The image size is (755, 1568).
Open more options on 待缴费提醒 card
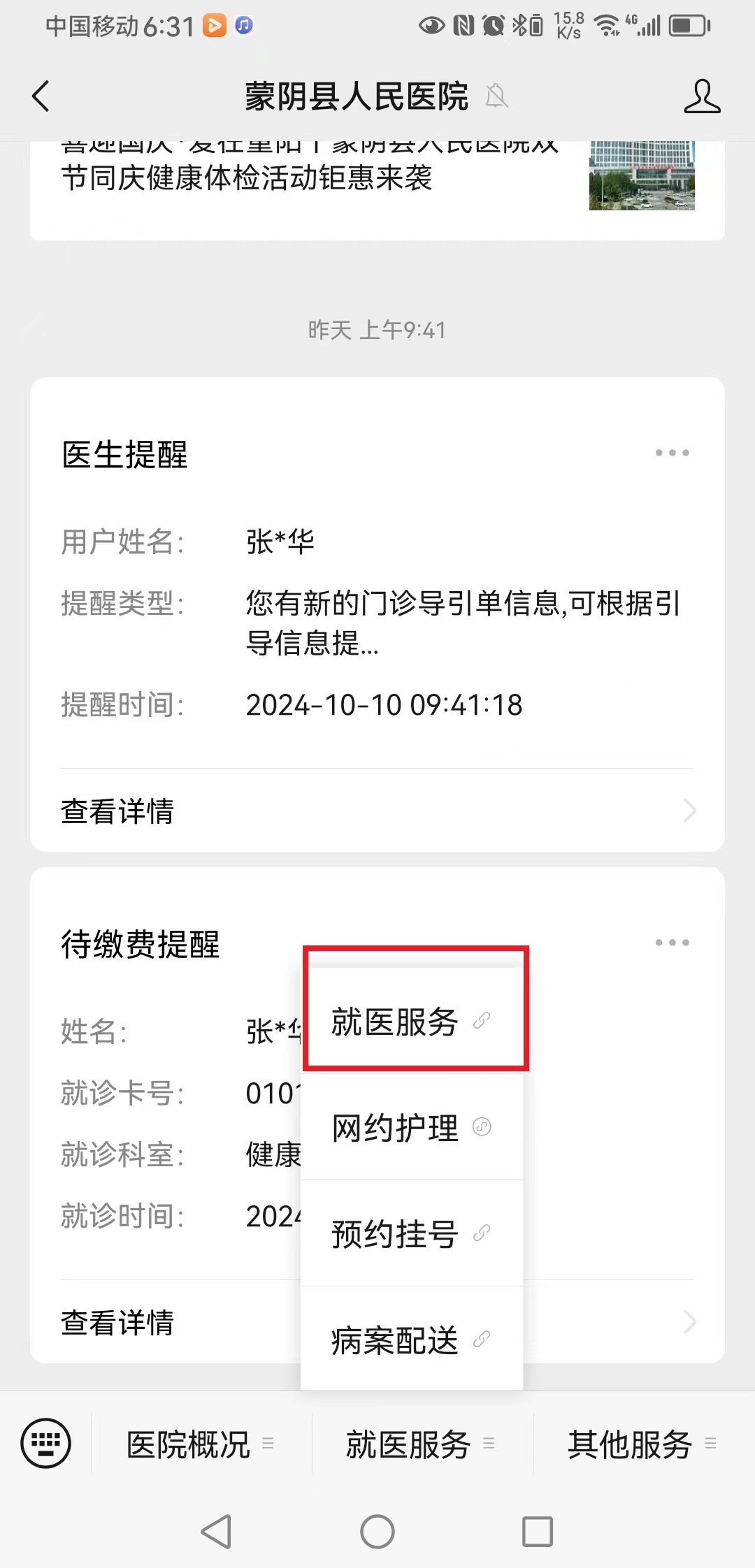click(672, 943)
